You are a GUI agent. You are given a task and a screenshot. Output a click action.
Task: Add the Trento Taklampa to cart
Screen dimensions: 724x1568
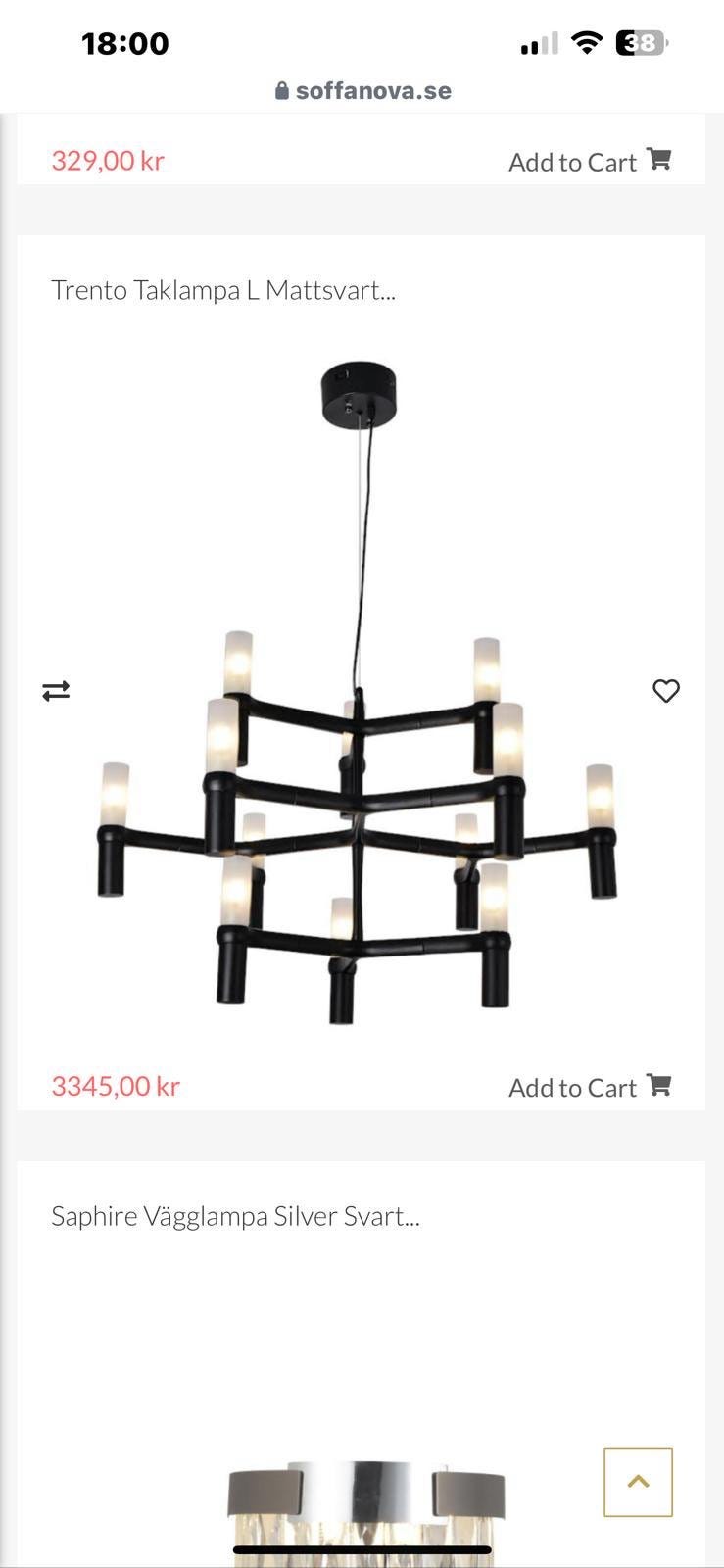[589, 1088]
